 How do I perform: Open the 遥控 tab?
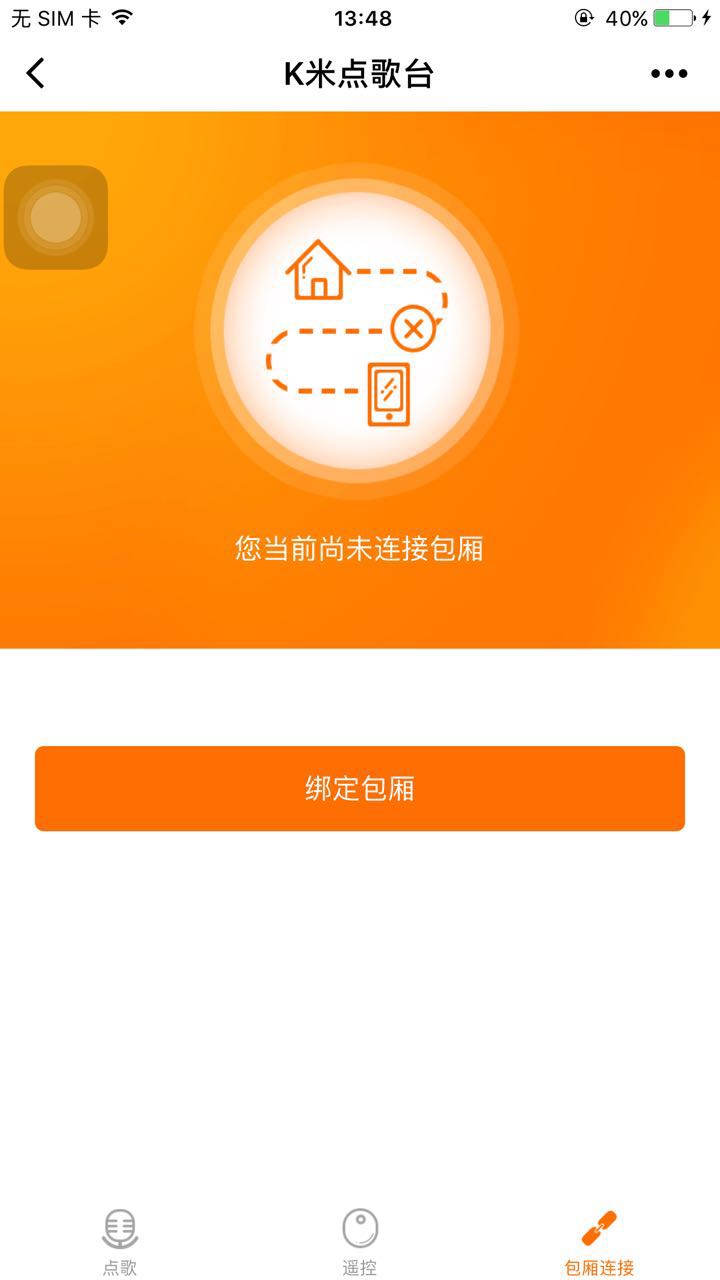(x=360, y=1241)
